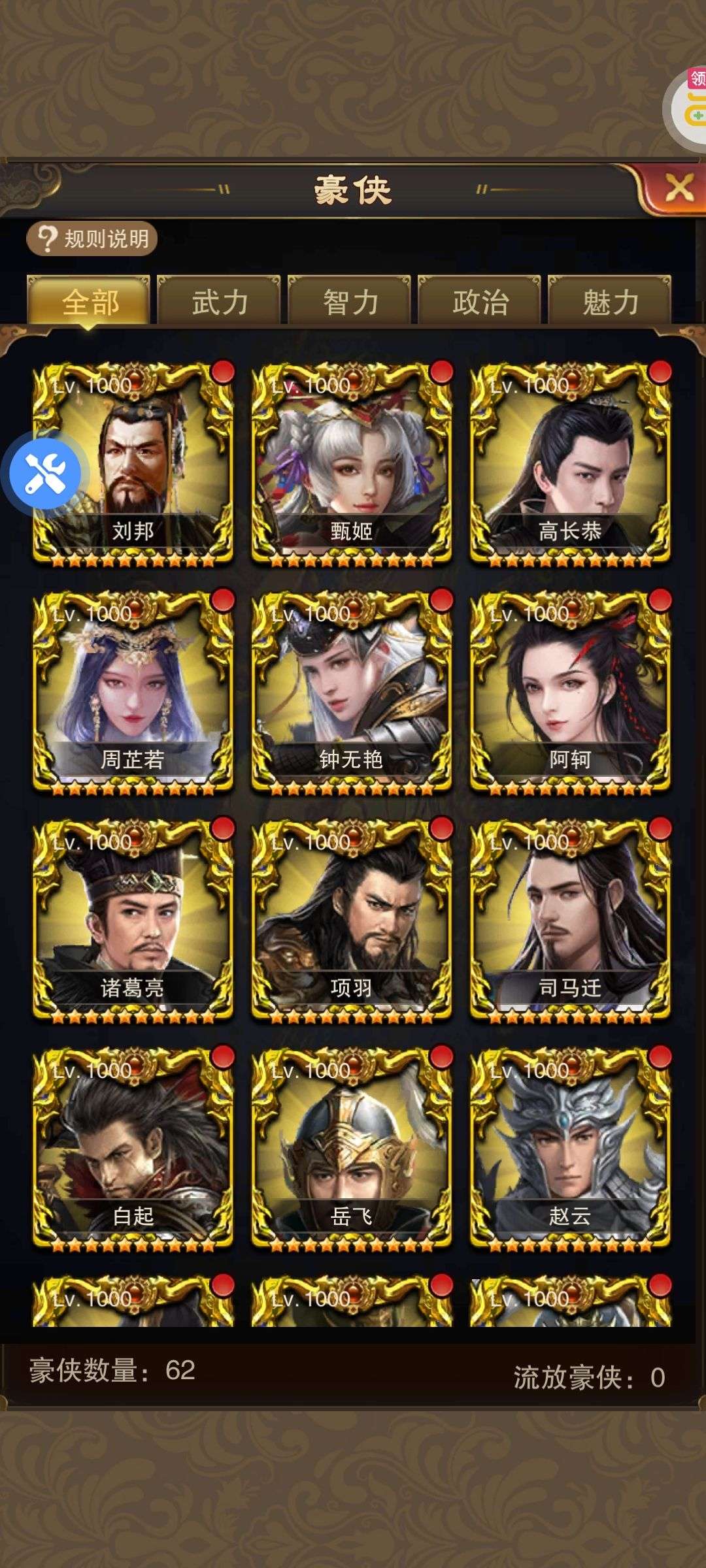
Task: Open hero card 赵云
Action: pyautogui.click(x=570, y=1149)
